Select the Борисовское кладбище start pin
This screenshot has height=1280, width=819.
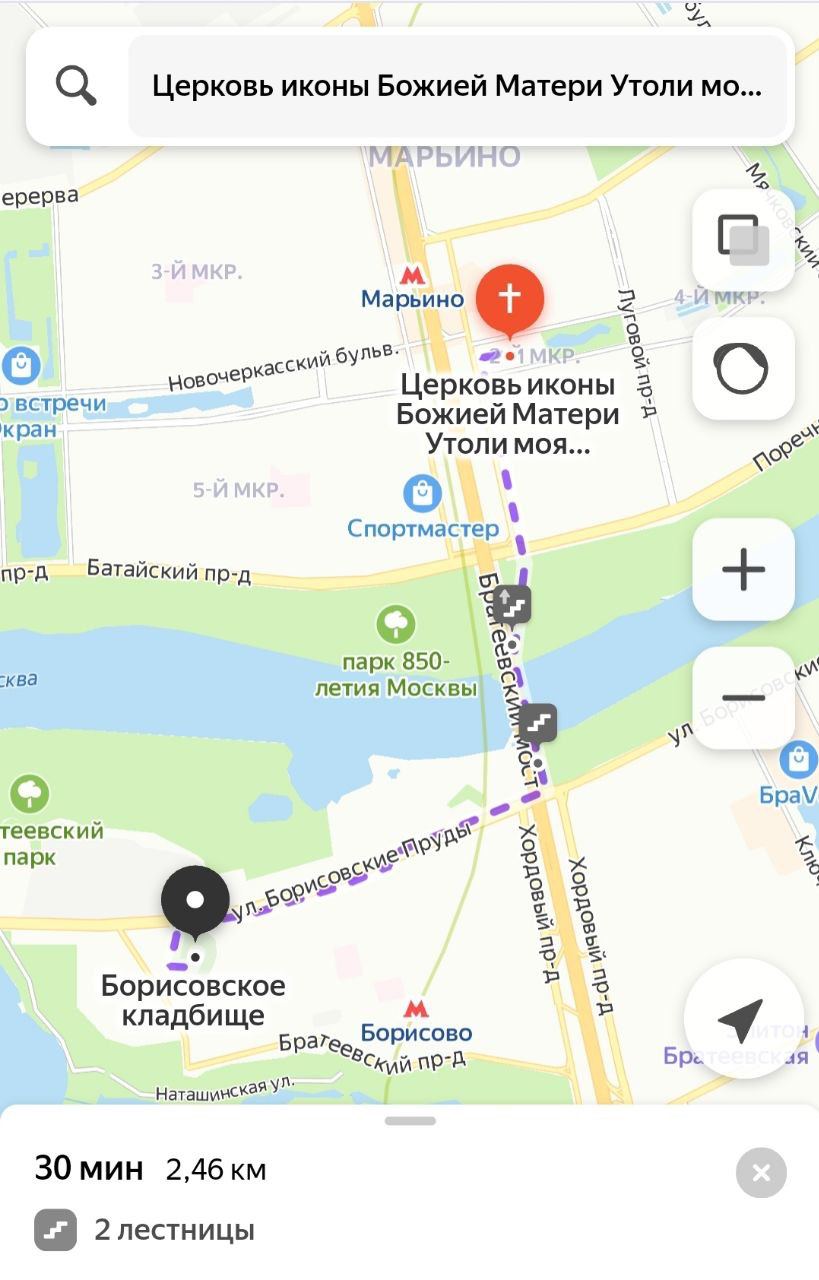[x=195, y=900]
